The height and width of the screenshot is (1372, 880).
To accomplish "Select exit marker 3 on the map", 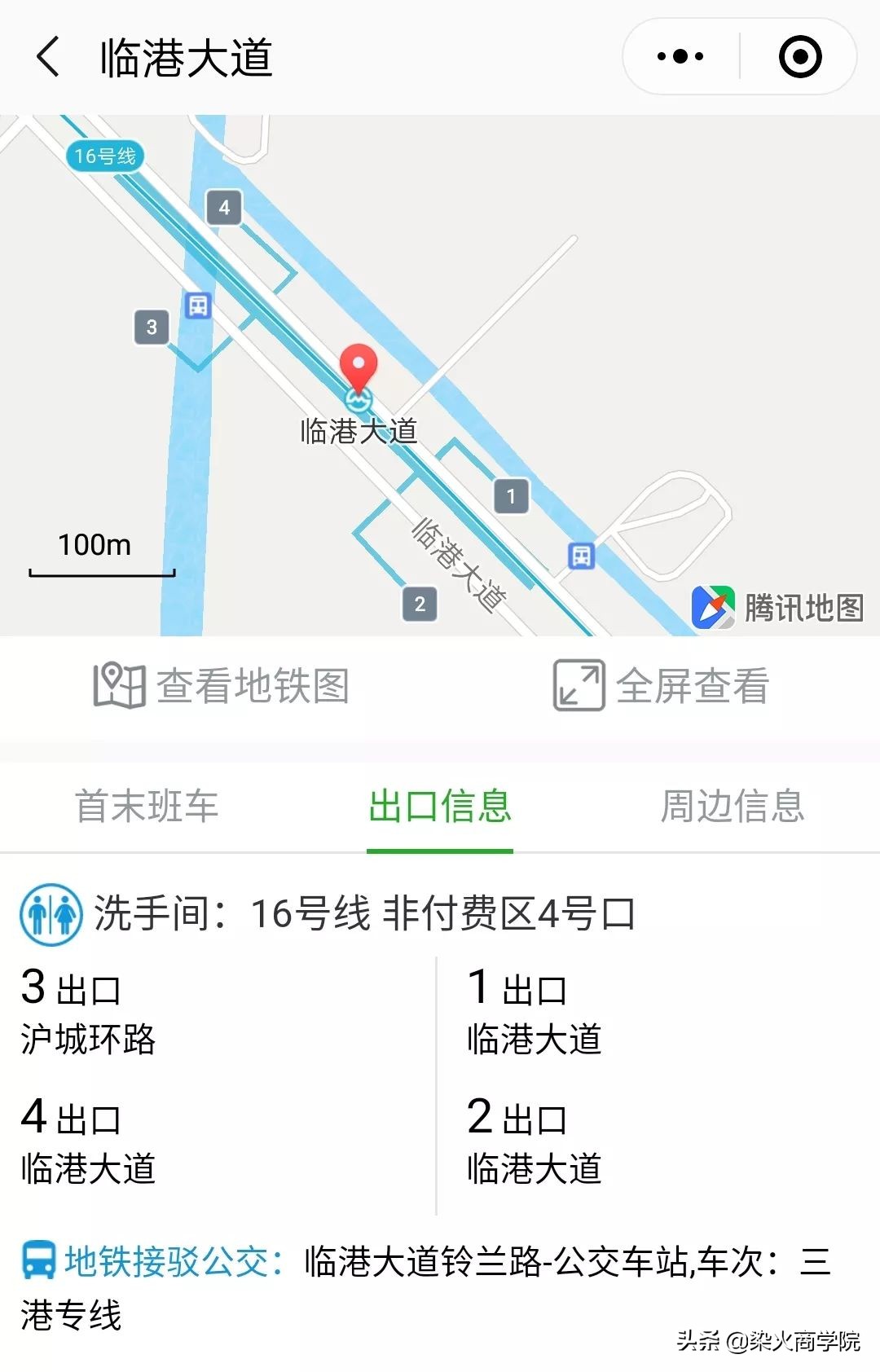I will coord(150,328).
